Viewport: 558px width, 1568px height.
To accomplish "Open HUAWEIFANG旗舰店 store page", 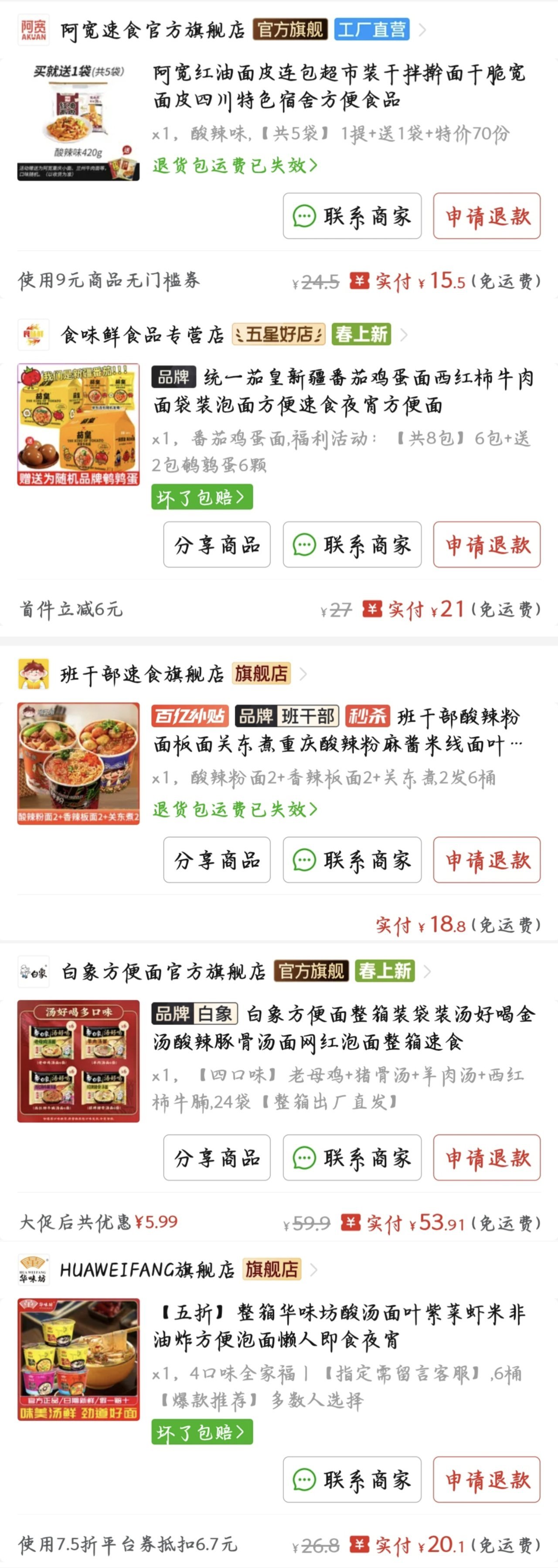I will coord(146,1269).
